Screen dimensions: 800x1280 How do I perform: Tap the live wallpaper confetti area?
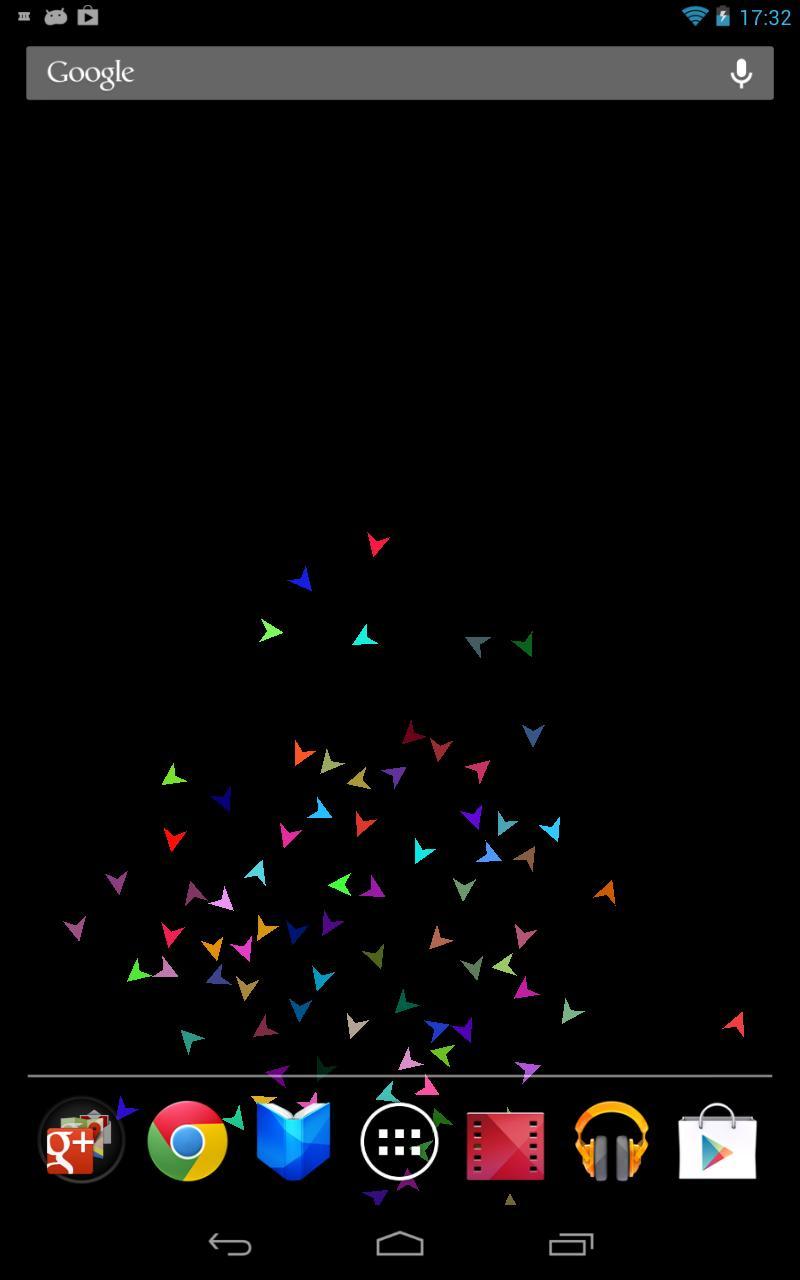pyautogui.click(x=350, y=880)
